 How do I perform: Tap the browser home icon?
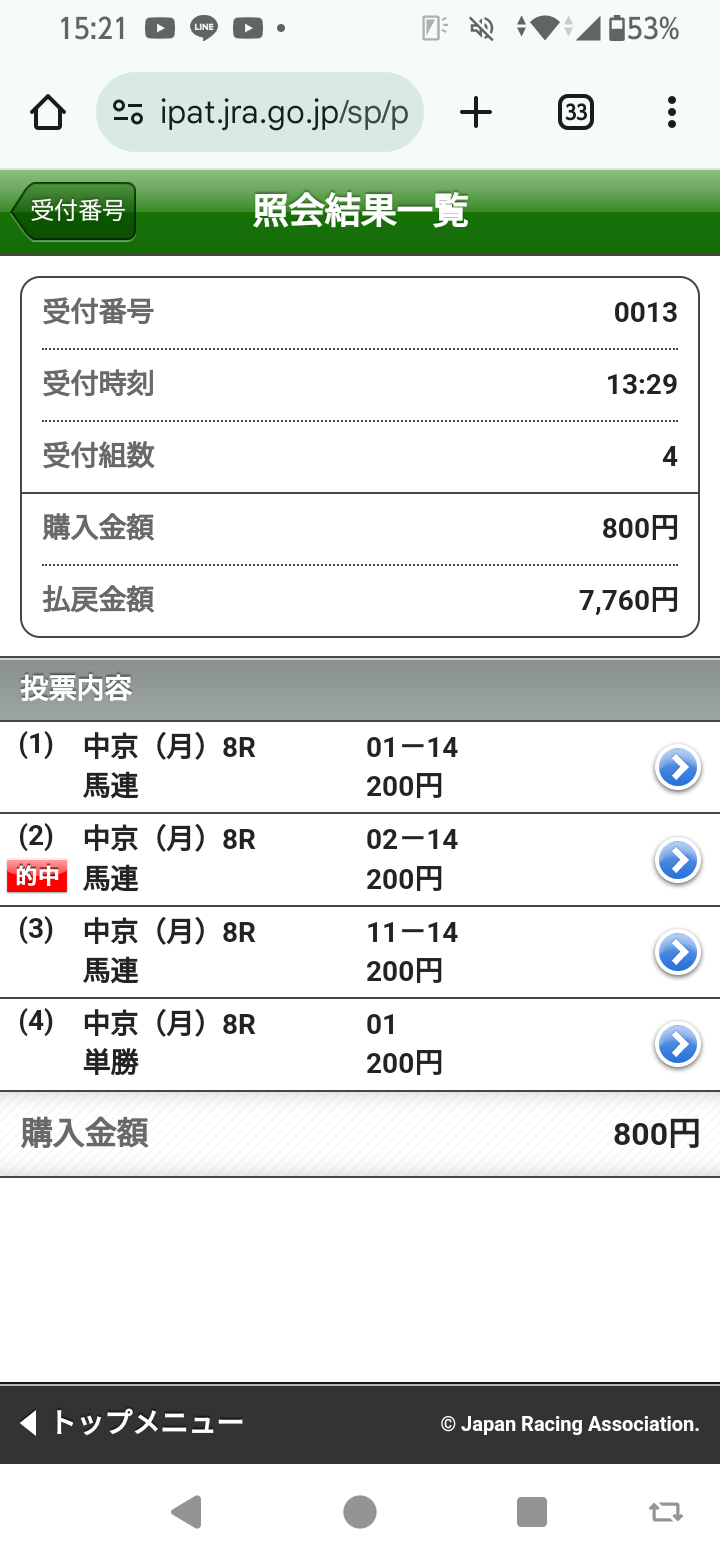[48, 112]
